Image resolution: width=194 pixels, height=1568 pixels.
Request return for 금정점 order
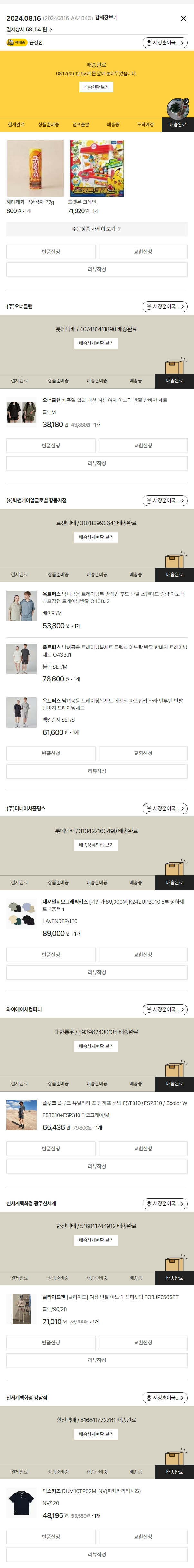(x=51, y=251)
